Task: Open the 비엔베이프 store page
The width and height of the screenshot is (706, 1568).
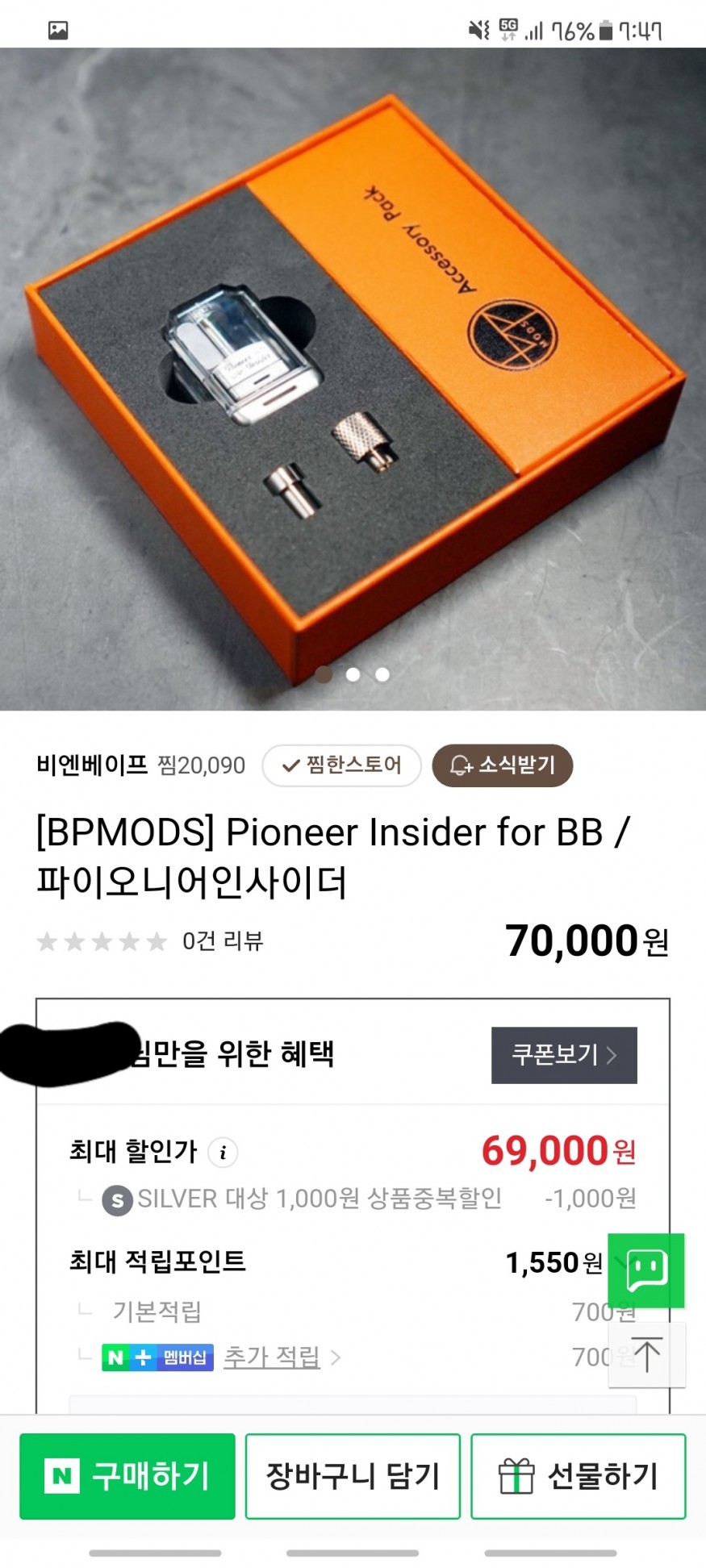Action: pos(92,765)
